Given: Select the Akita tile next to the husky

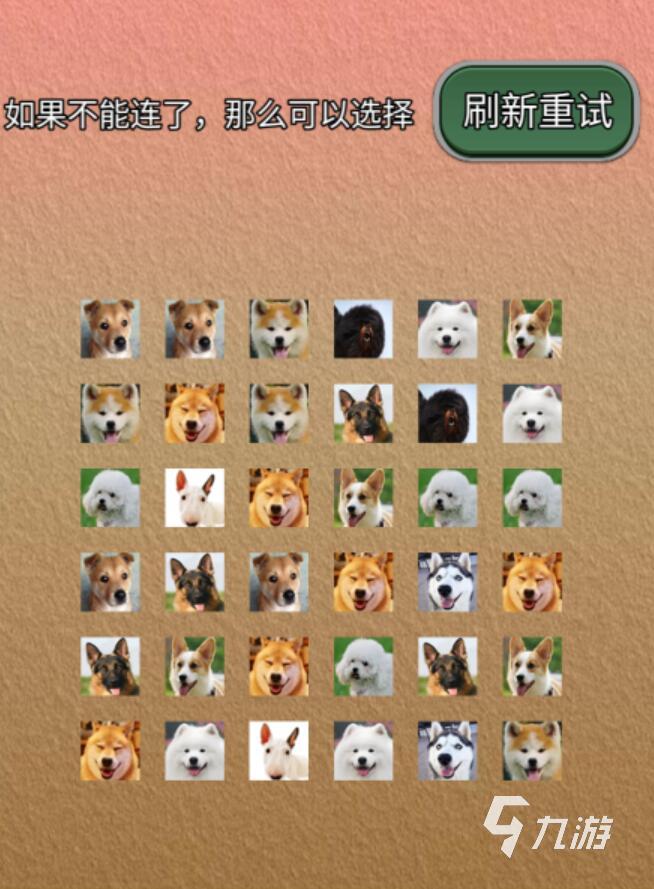Looking at the screenshot, I should point(532,751).
